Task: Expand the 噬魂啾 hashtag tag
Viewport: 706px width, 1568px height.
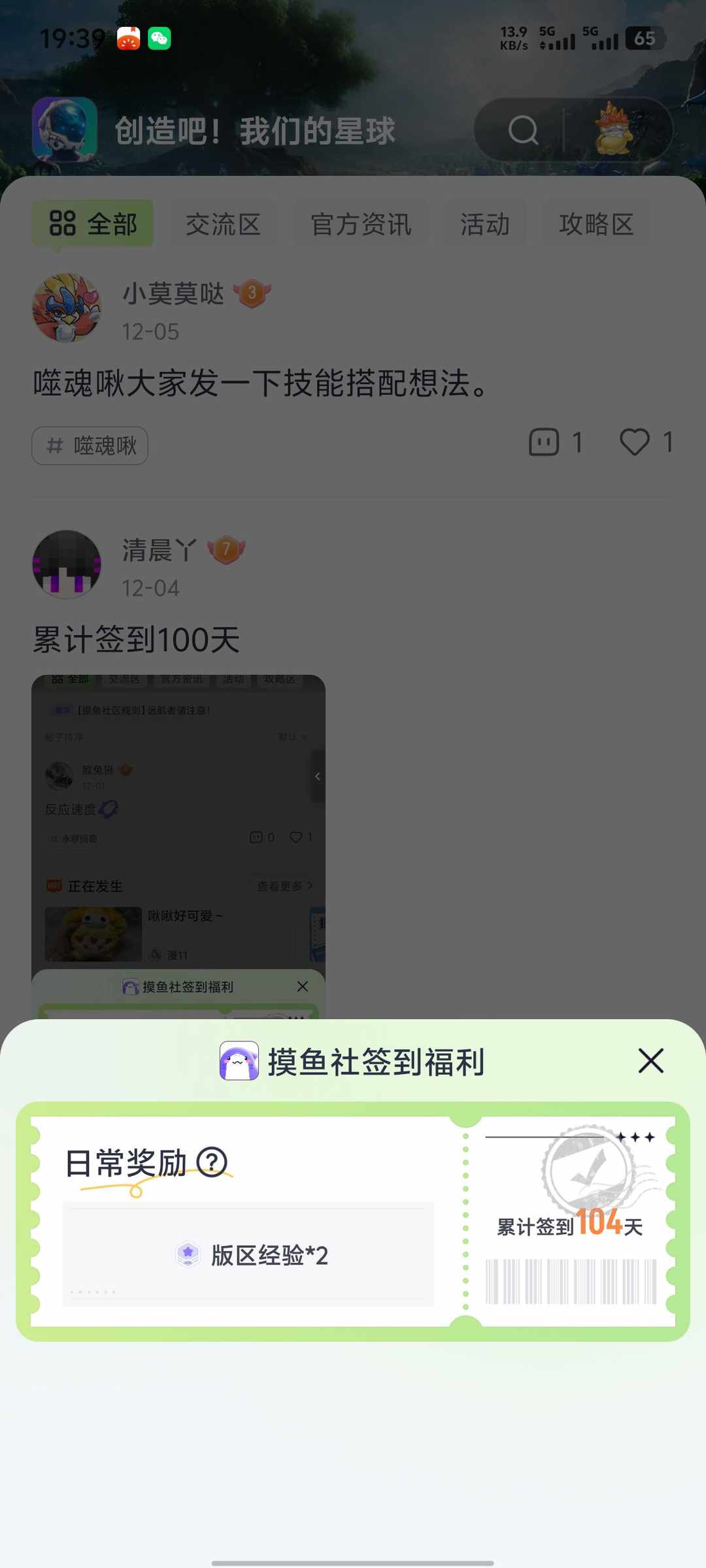Action: point(90,446)
